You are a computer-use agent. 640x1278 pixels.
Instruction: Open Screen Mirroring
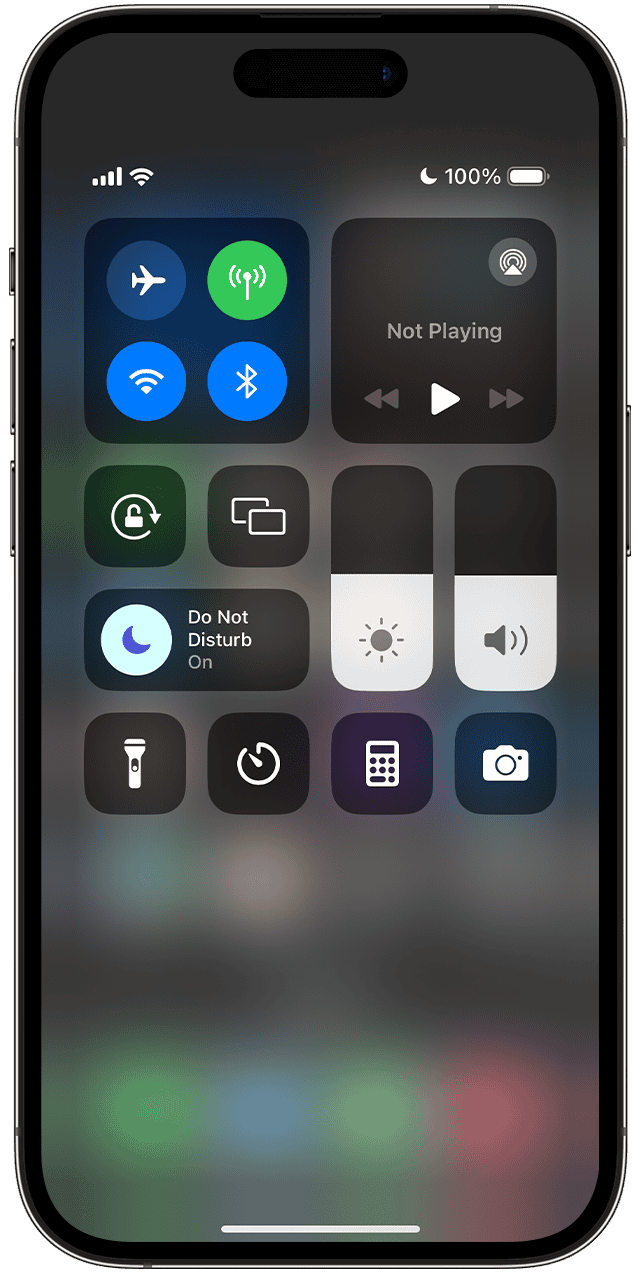(x=258, y=516)
